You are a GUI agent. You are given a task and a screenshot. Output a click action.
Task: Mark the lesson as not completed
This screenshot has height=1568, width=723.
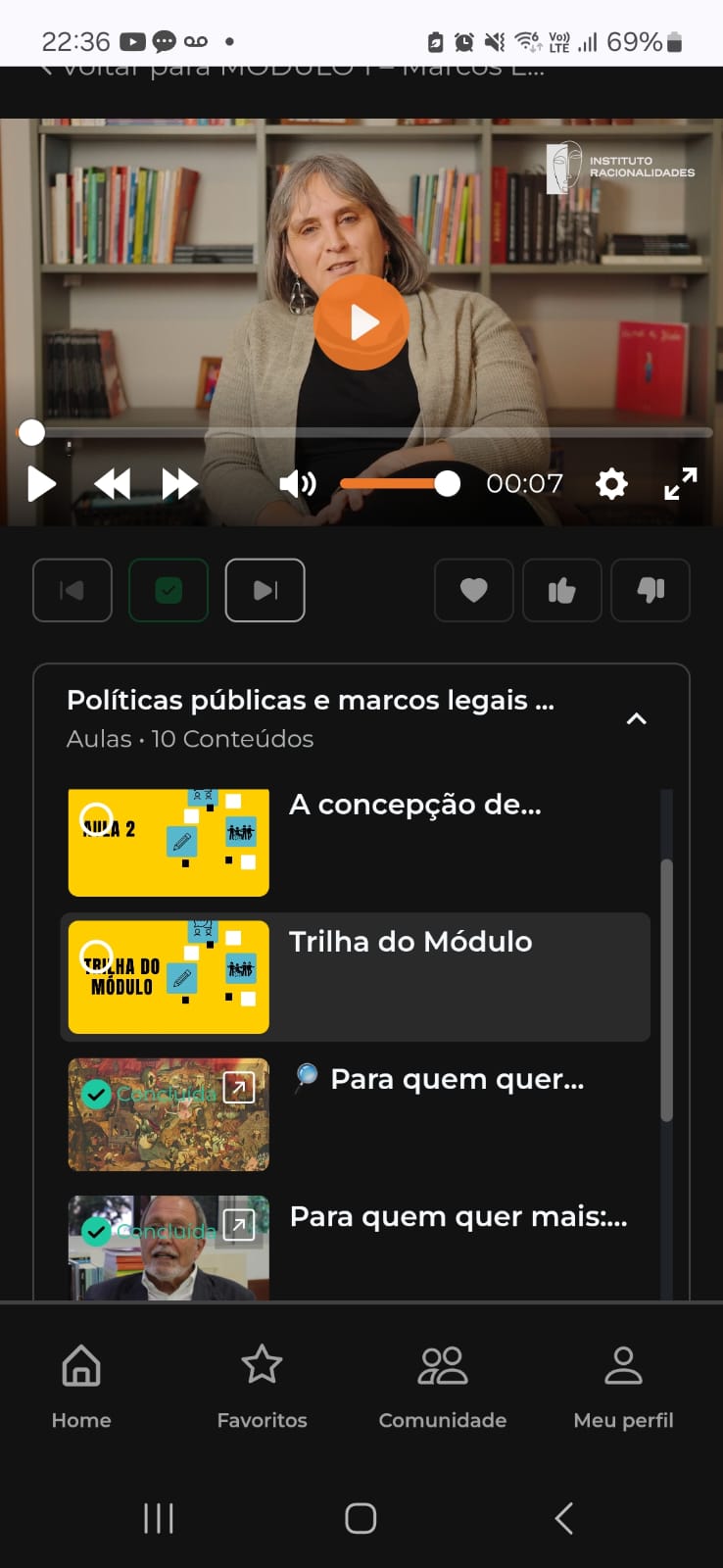click(168, 590)
